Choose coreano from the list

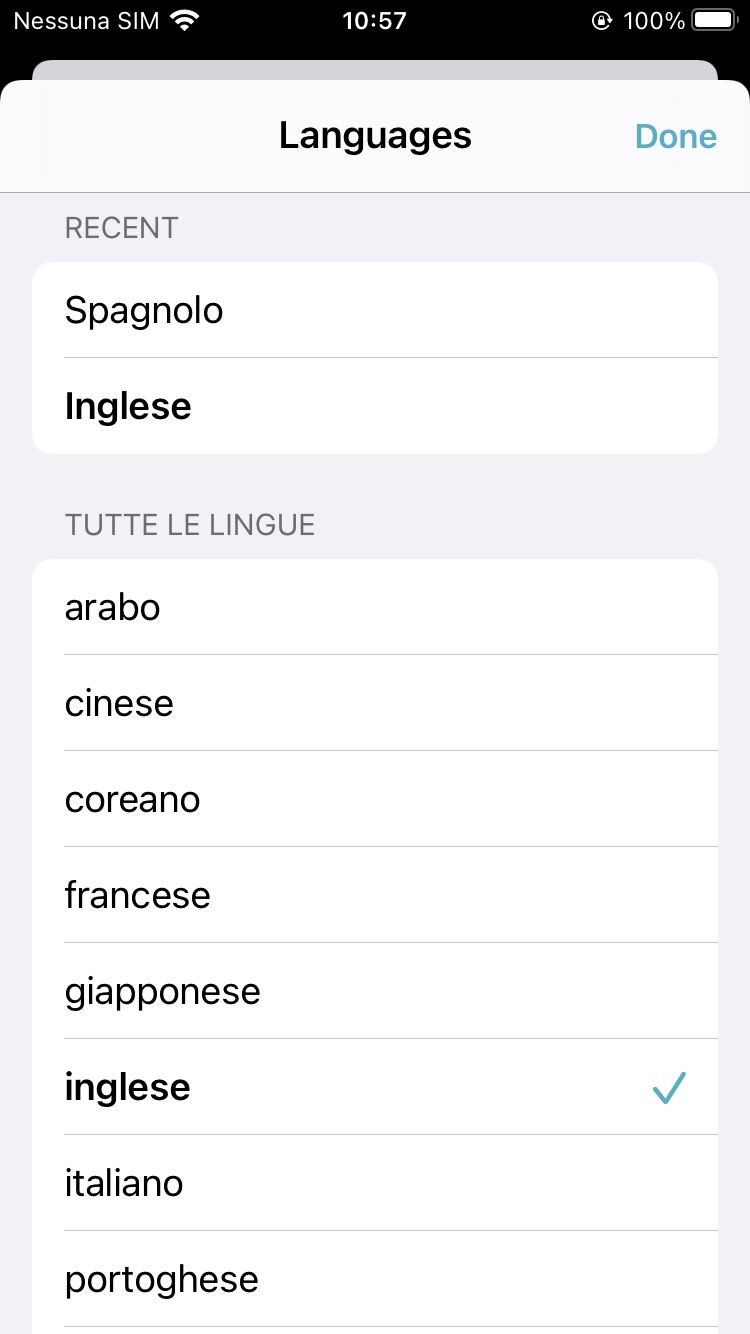(x=375, y=800)
